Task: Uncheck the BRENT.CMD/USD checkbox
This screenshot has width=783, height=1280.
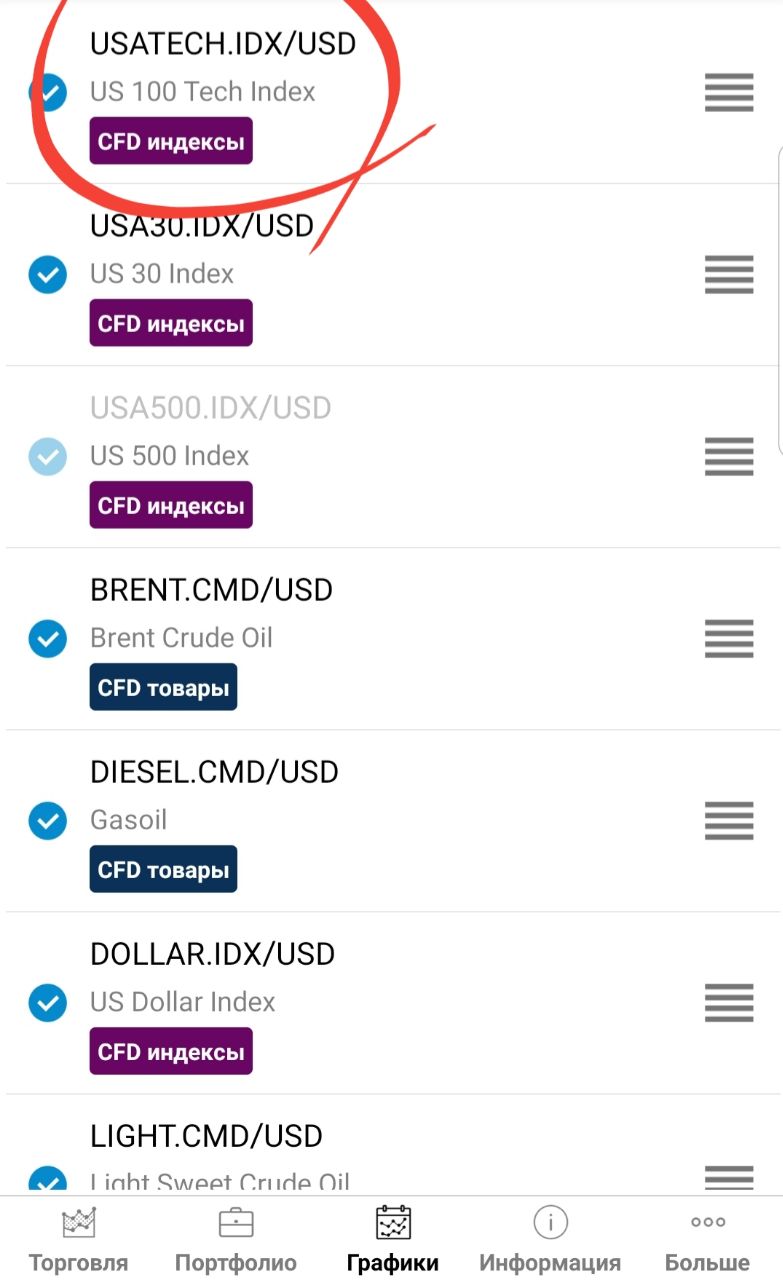Action: (x=48, y=638)
